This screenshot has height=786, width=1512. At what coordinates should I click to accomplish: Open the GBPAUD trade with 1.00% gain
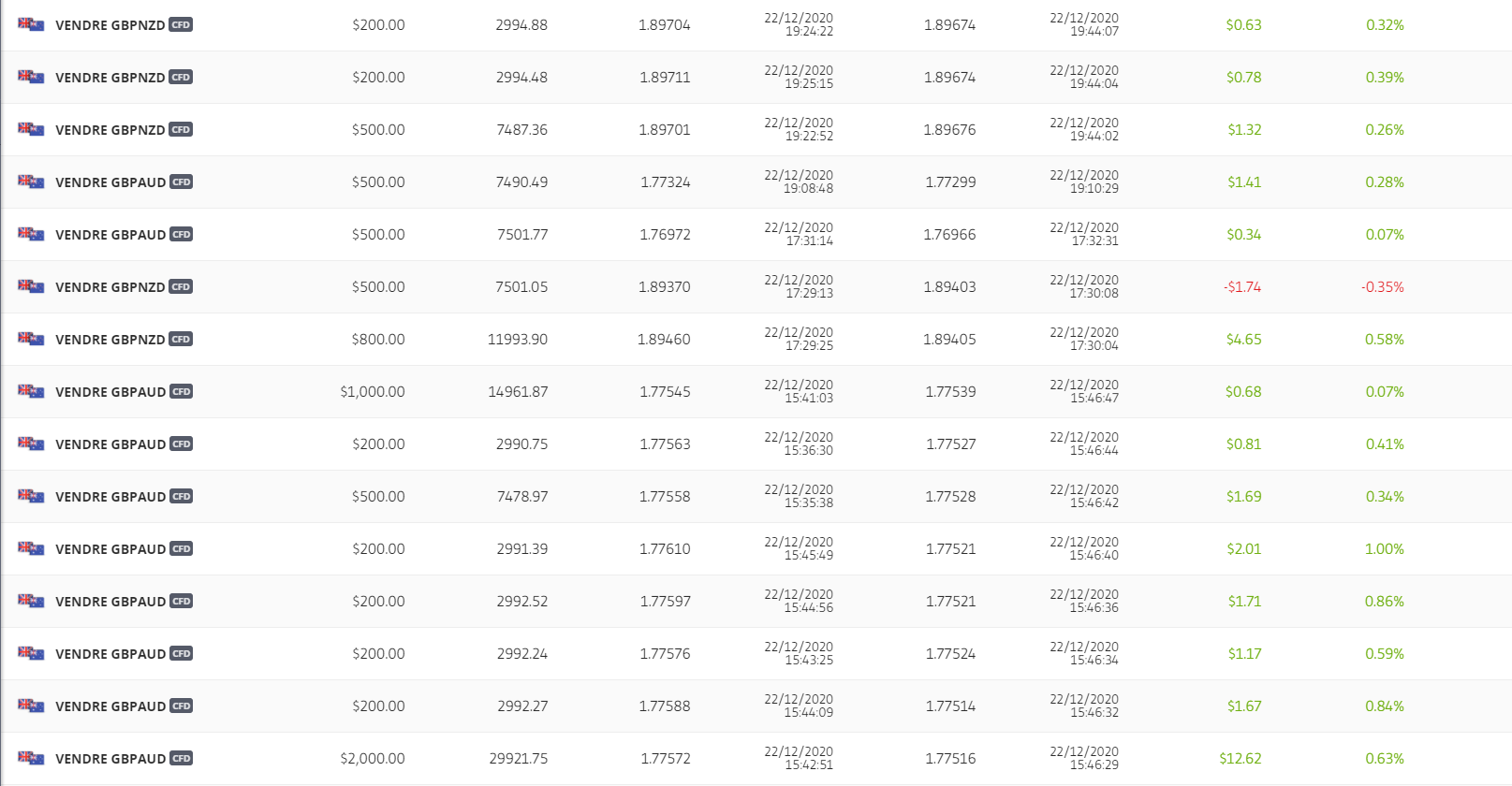point(110,549)
